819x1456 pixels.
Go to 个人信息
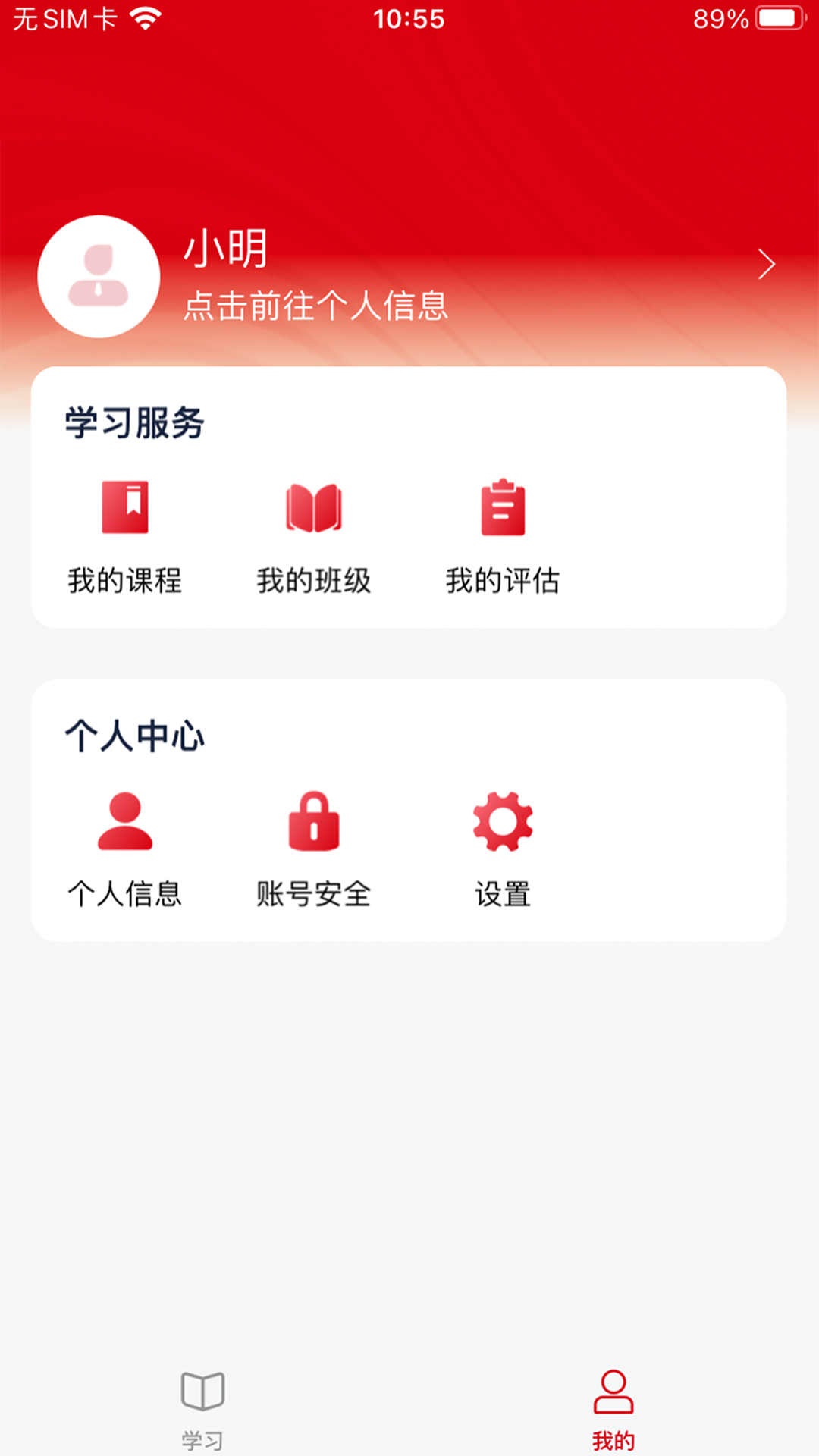tap(125, 849)
